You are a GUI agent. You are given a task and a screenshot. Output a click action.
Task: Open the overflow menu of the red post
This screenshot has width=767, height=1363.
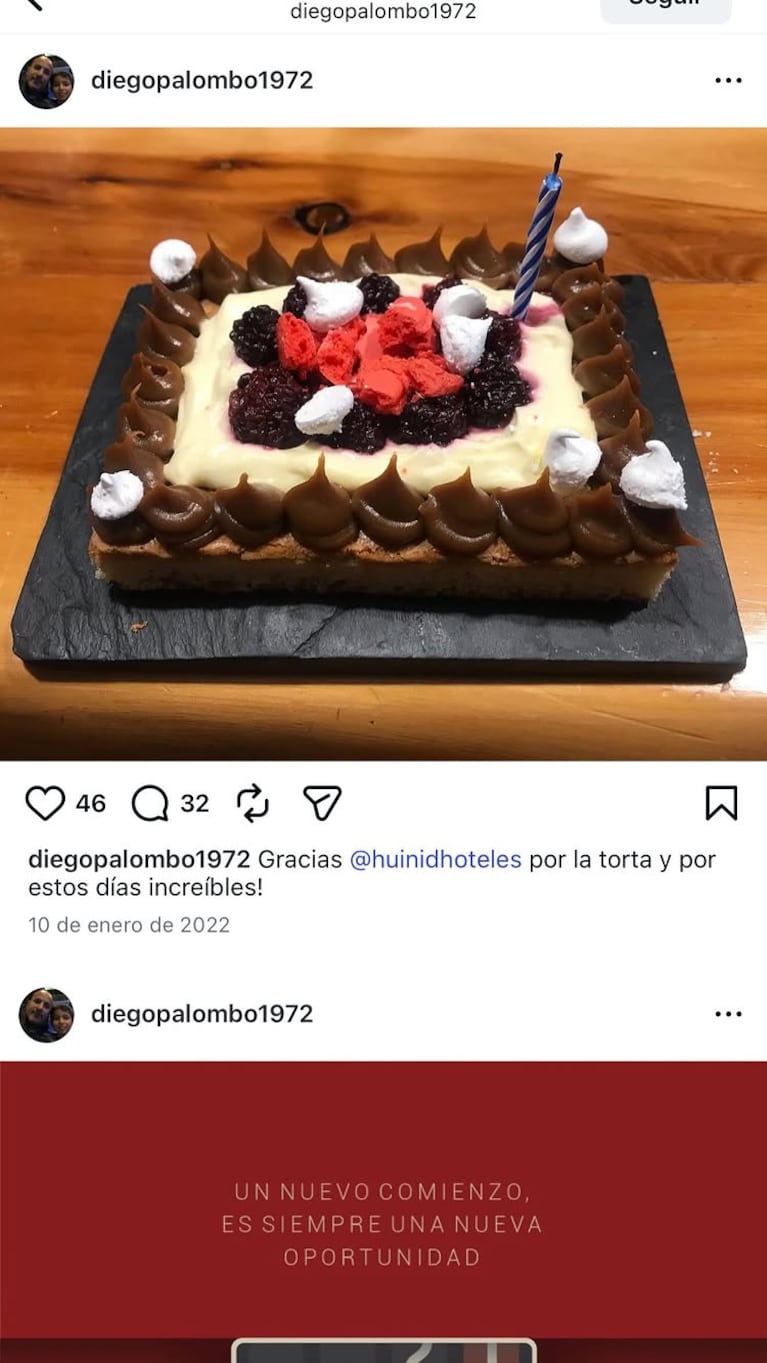pos(728,1014)
